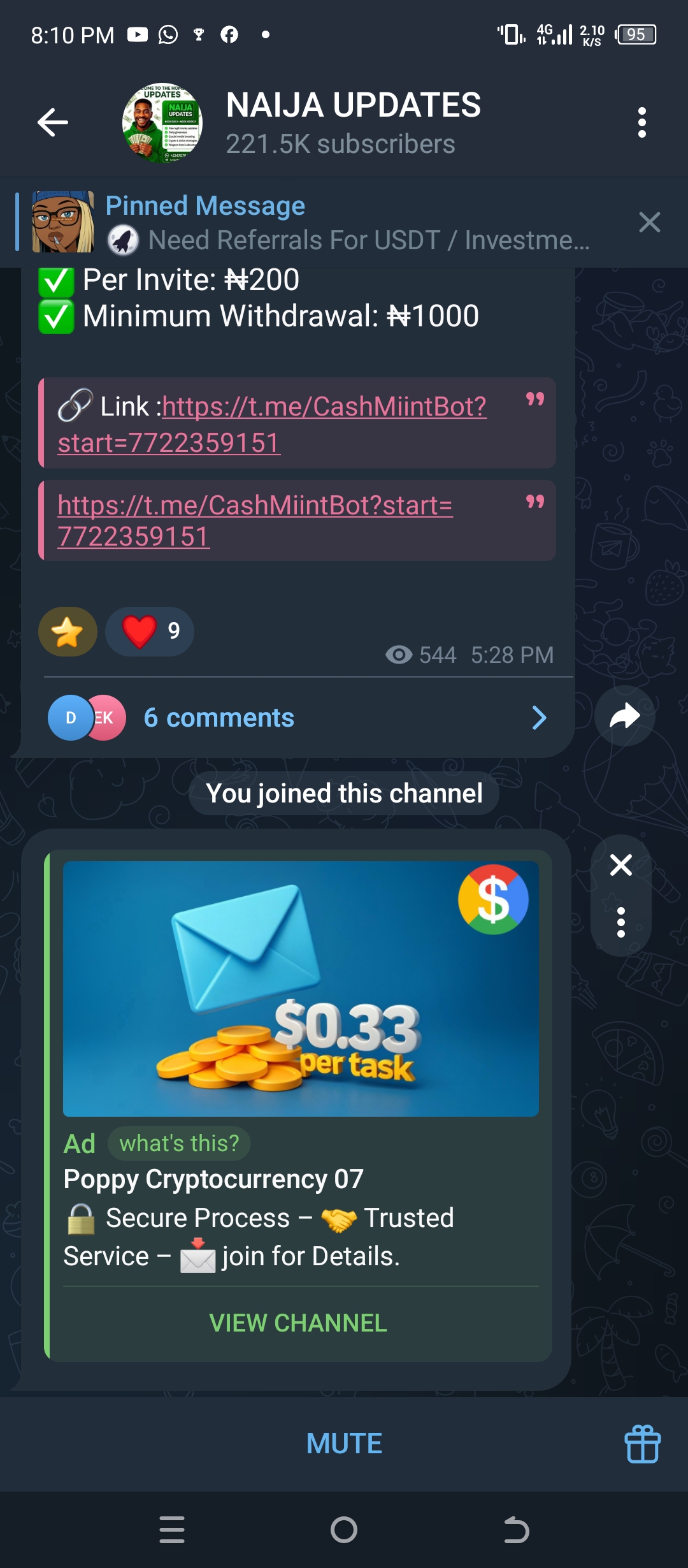Close the Poppy Cryptocurrency ad

click(x=621, y=865)
